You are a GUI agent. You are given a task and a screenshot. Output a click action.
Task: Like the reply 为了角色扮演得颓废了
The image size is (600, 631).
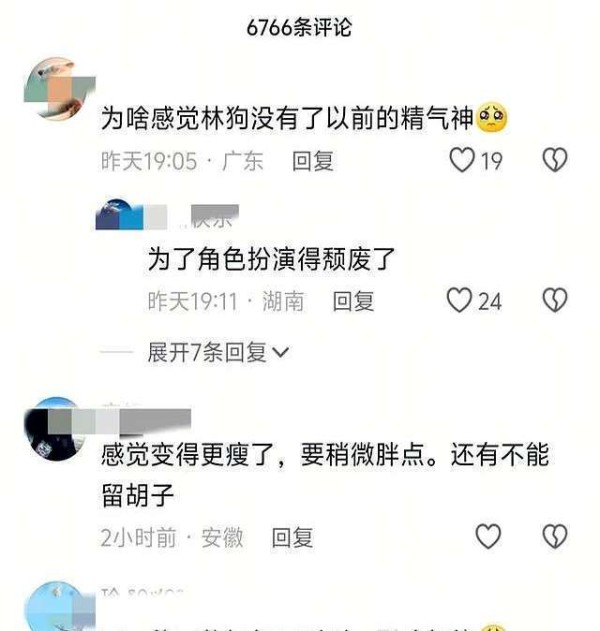(458, 300)
